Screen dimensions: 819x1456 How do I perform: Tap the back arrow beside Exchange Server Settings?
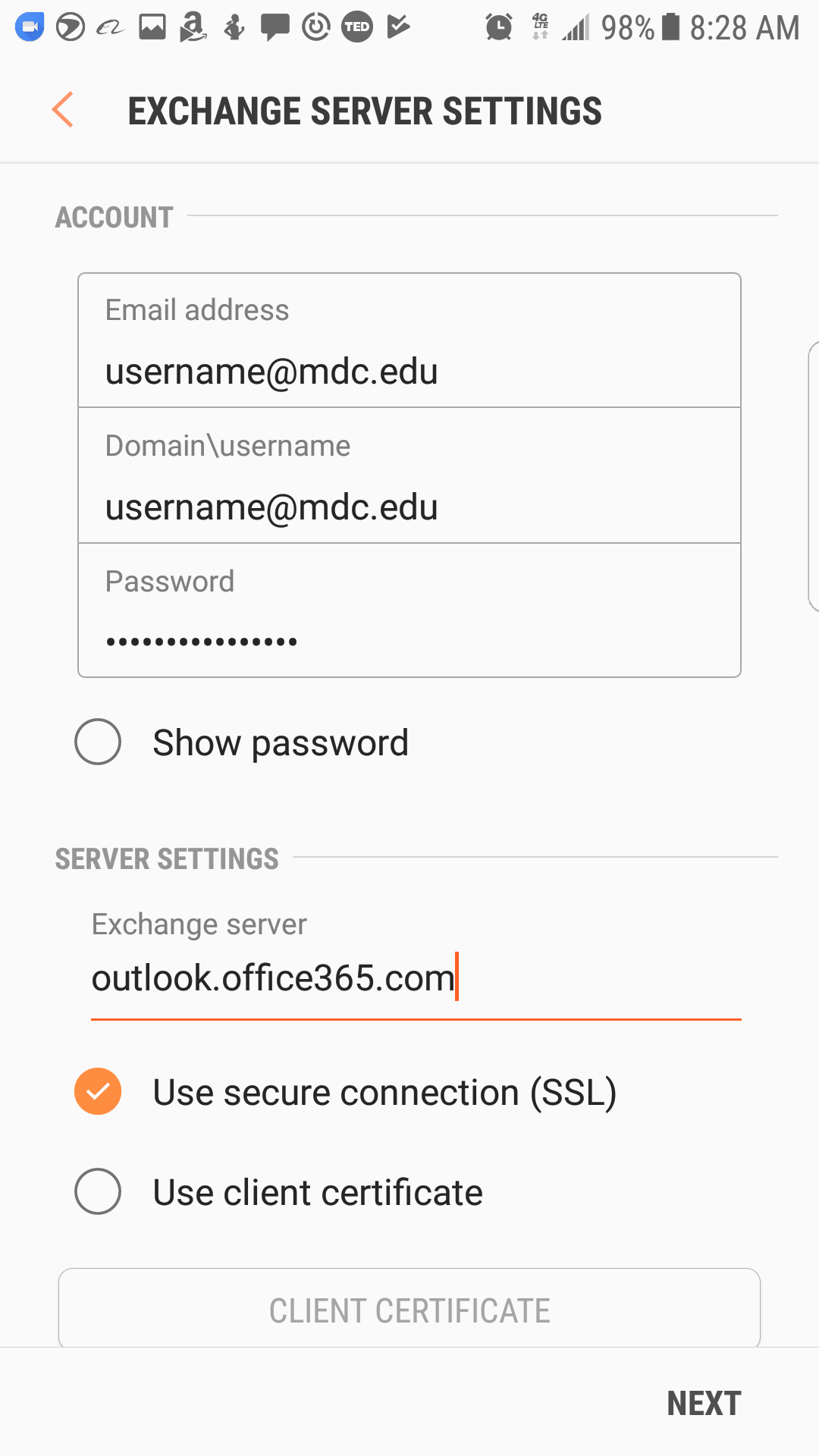[x=63, y=110]
